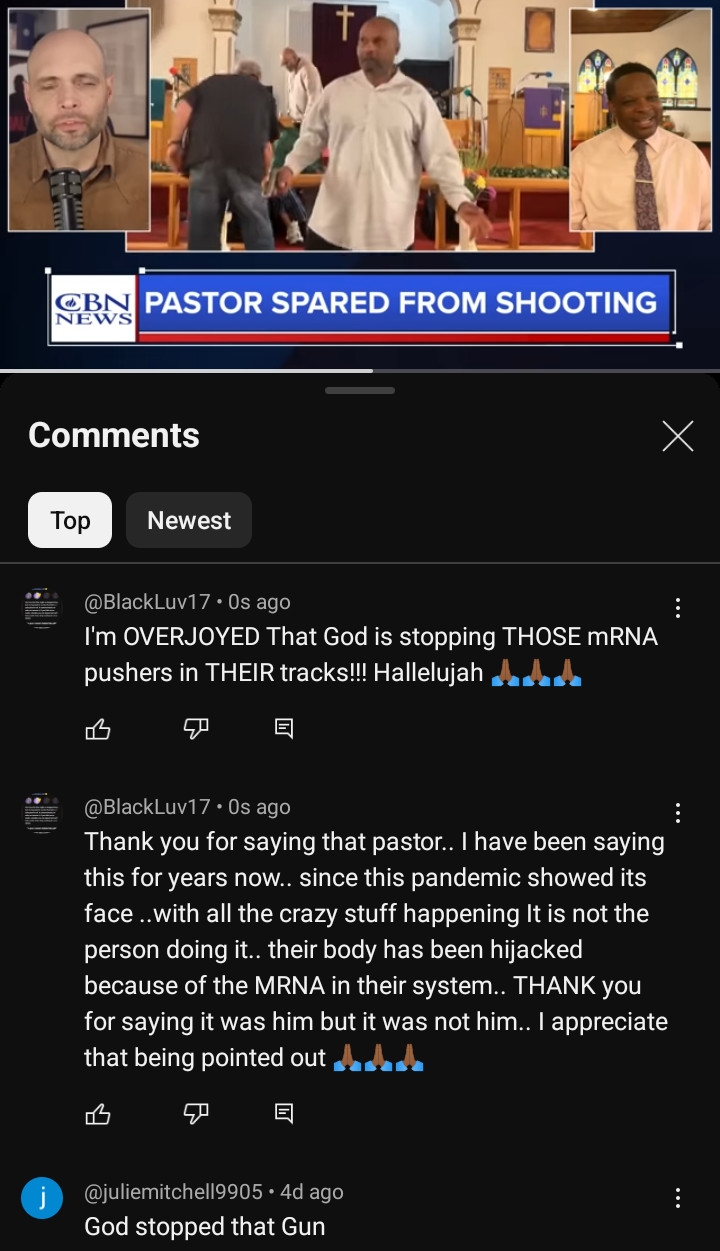Close the Comments panel
720x1251 pixels.
click(x=677, y=436)
